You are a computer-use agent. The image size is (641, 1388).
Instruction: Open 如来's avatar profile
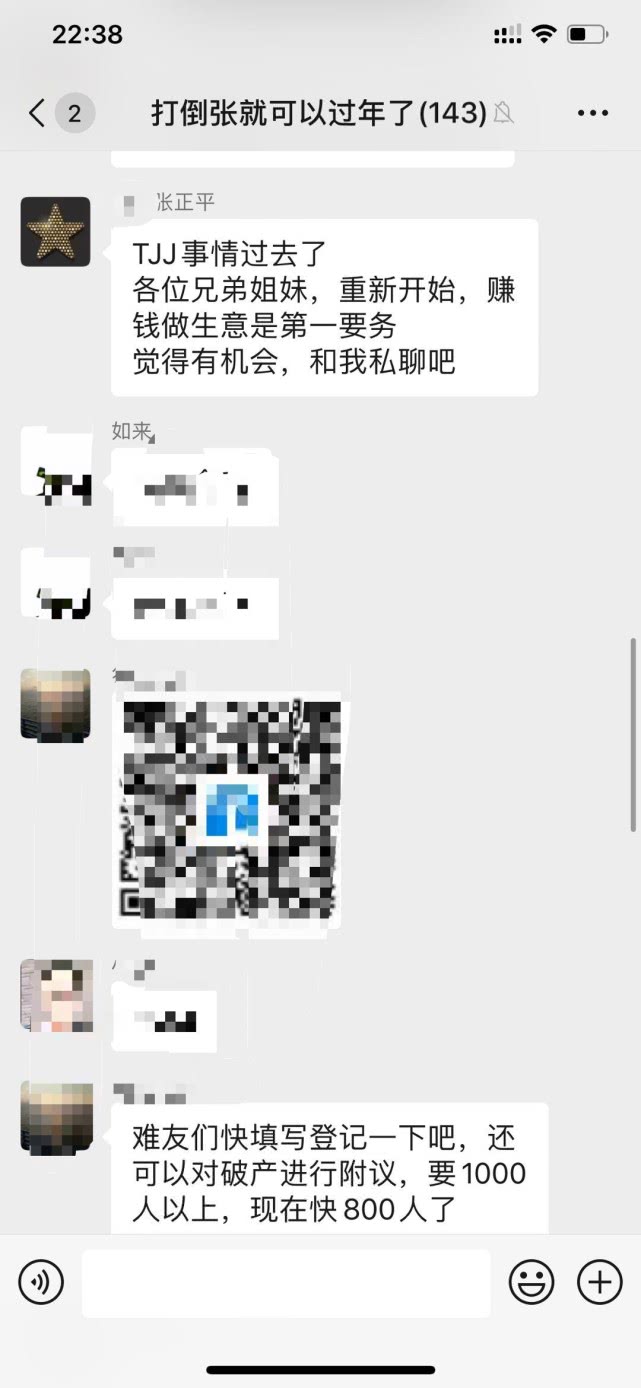[x=56, y=466]
